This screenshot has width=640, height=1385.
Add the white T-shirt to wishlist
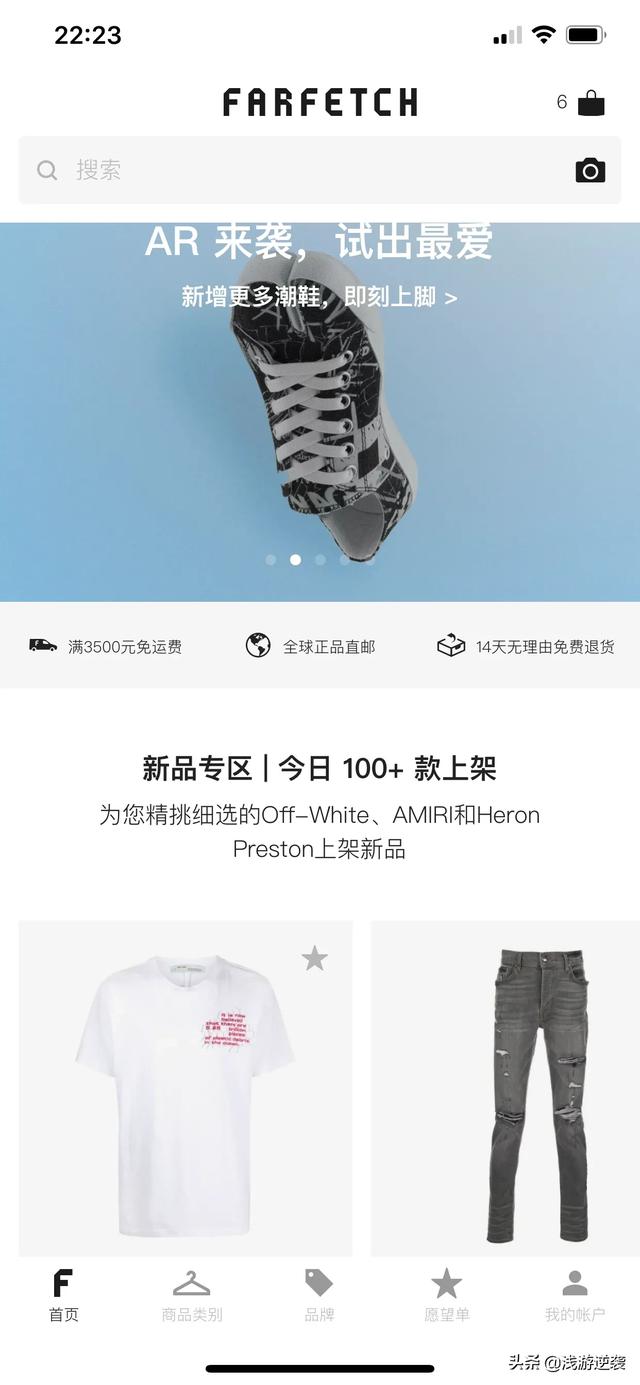(315, 959)
